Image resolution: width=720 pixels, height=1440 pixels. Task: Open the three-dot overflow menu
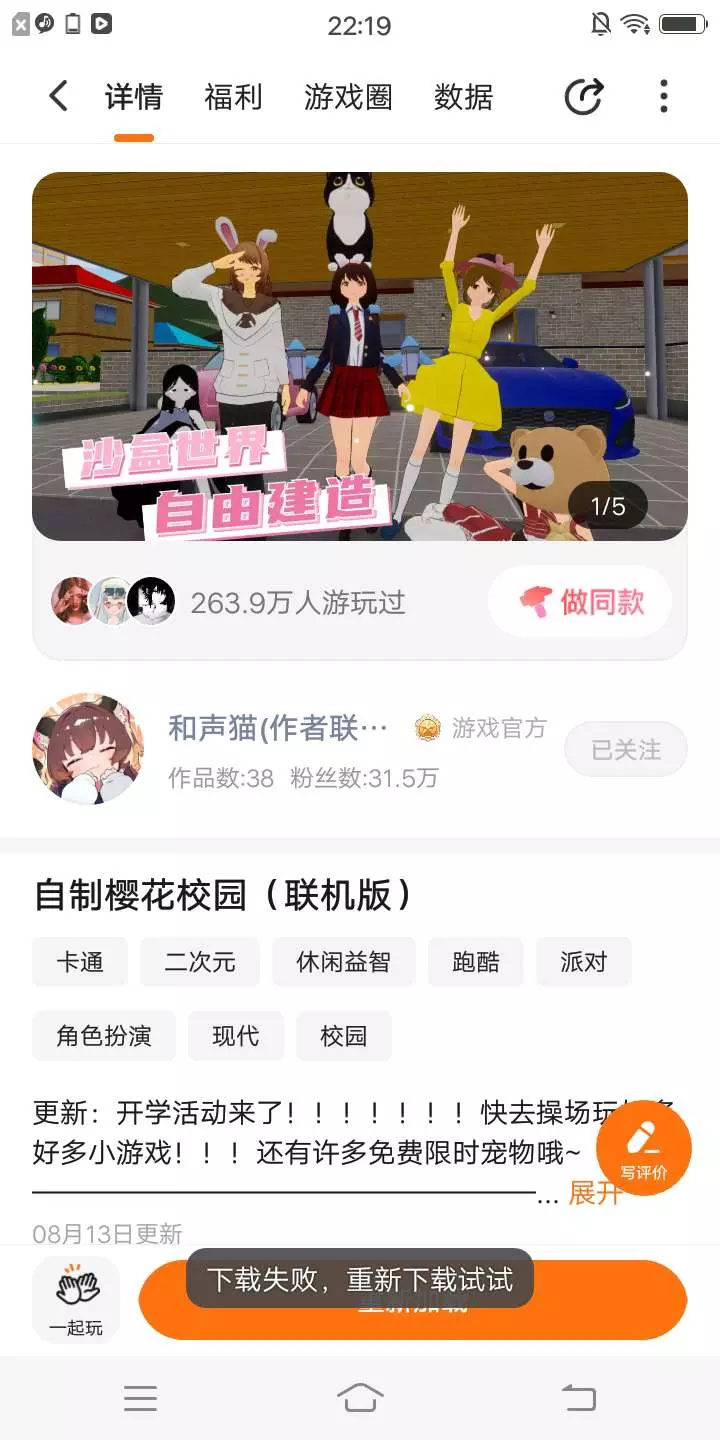click(663, 97)
